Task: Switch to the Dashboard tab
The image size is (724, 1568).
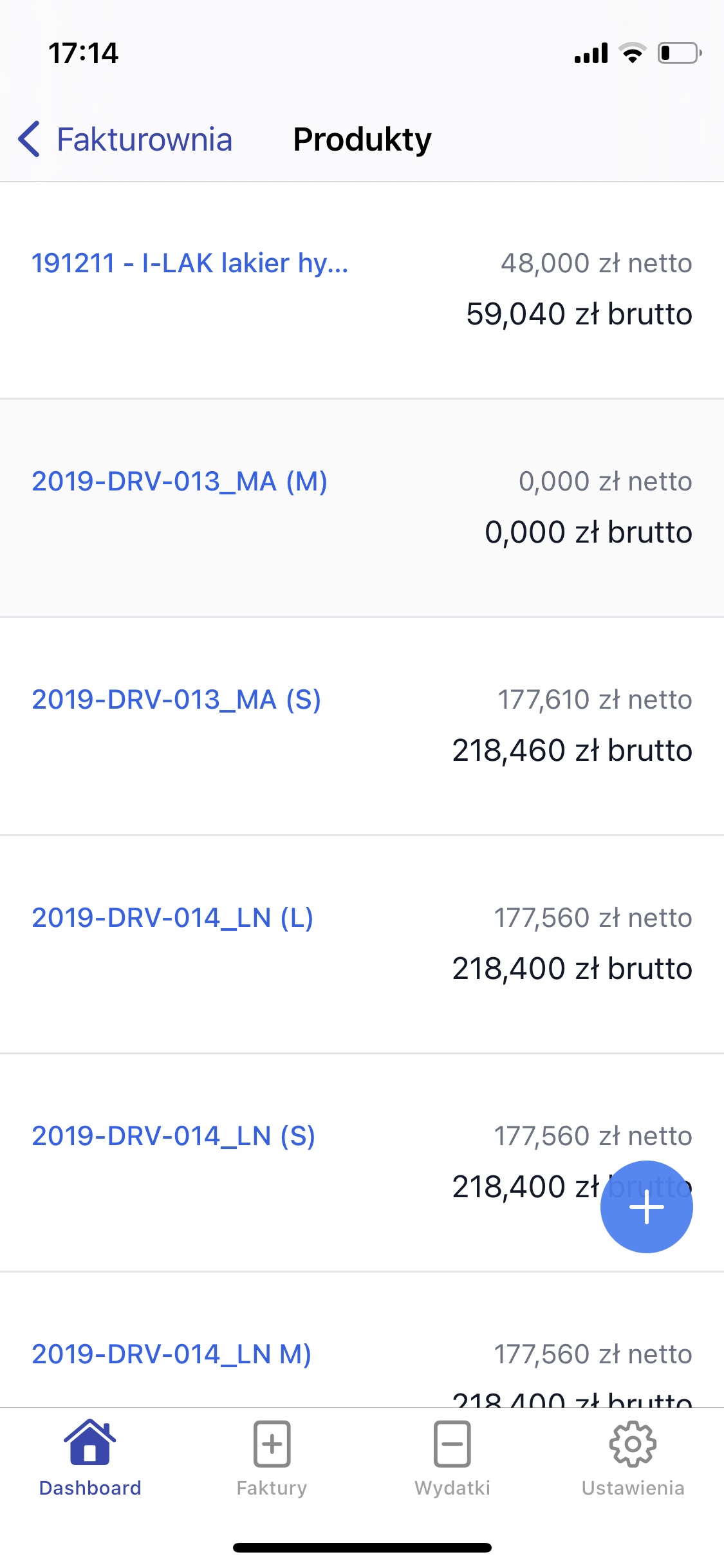Action: point(90,1458)
